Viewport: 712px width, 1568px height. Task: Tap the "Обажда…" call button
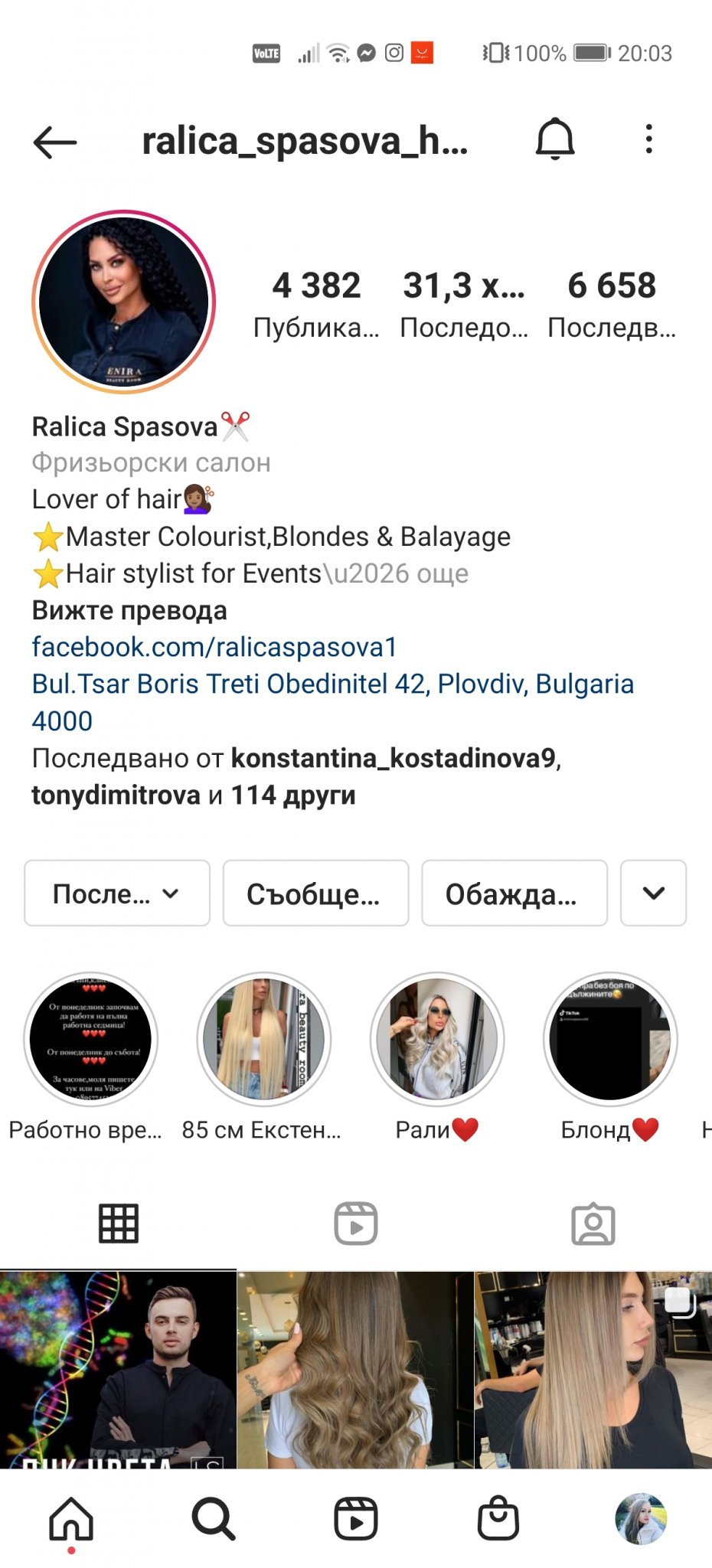point(514,893)
